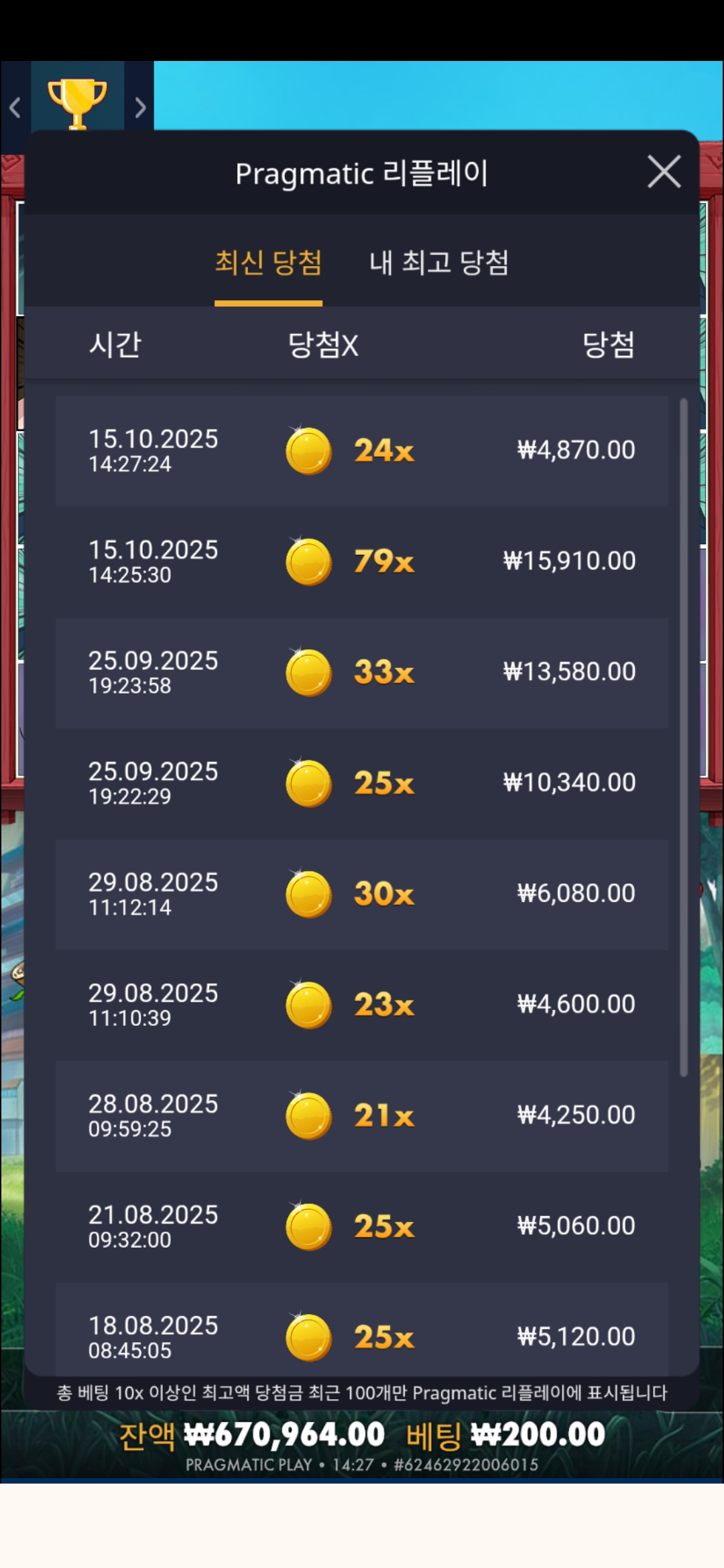Close the Pragmatic replay dialog
Screen dimensions: 724x1568
(664, 172)
